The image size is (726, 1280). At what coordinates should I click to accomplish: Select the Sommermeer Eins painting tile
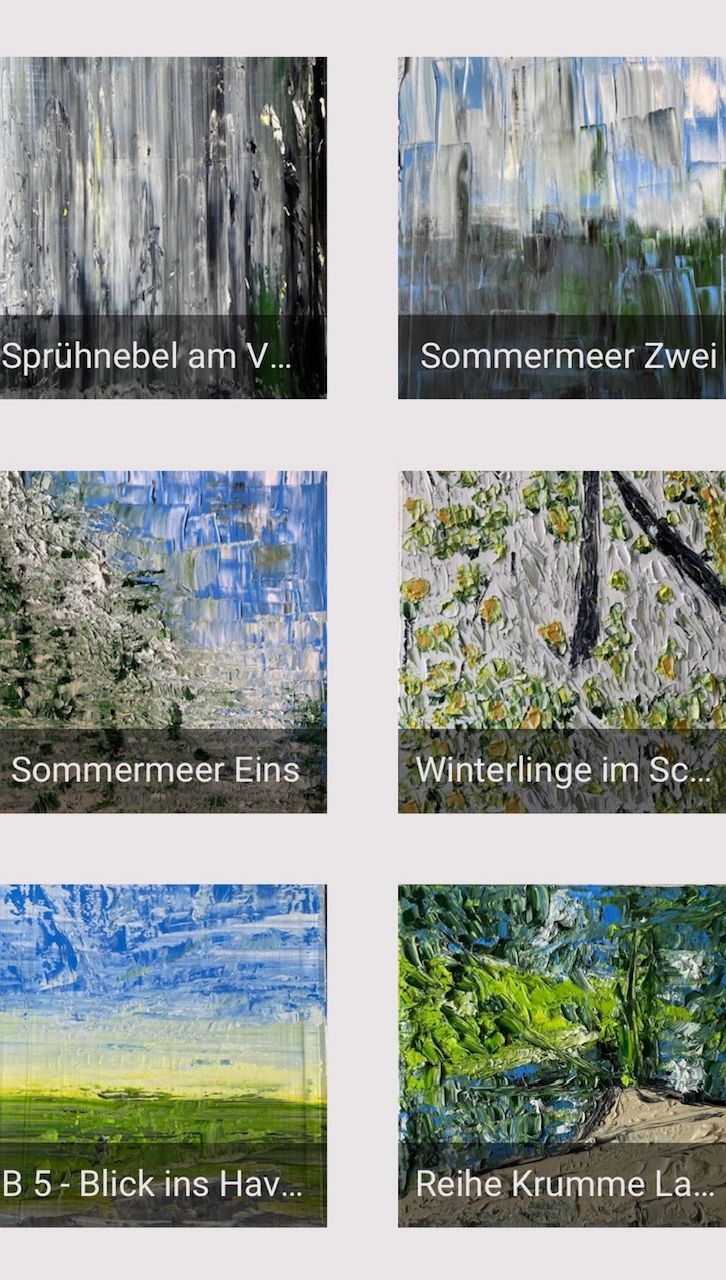(162, 641)
